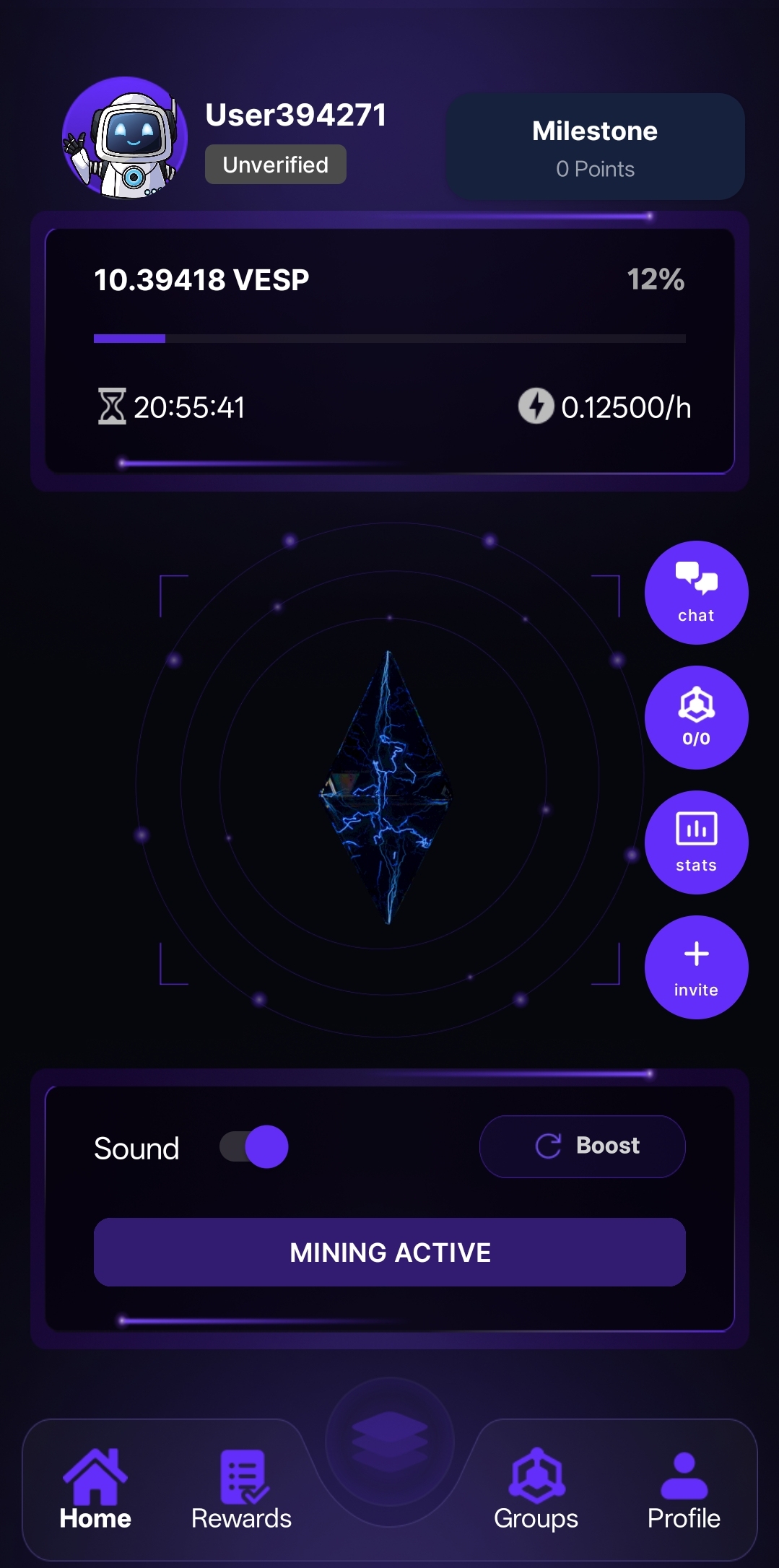The width and height of the screenshot is (779, 1568).
Task: Go to the Rewards tab
Action: coord(241,1489)
